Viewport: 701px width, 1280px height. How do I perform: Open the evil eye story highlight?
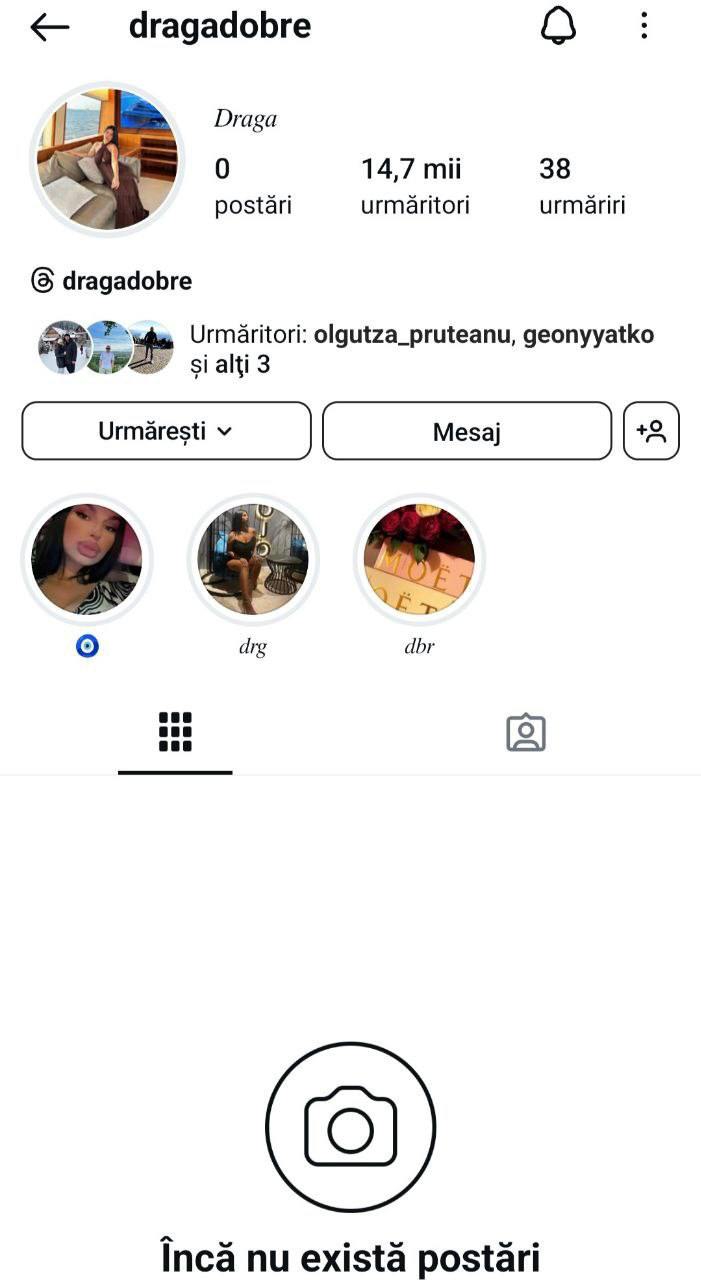point(87,559)
